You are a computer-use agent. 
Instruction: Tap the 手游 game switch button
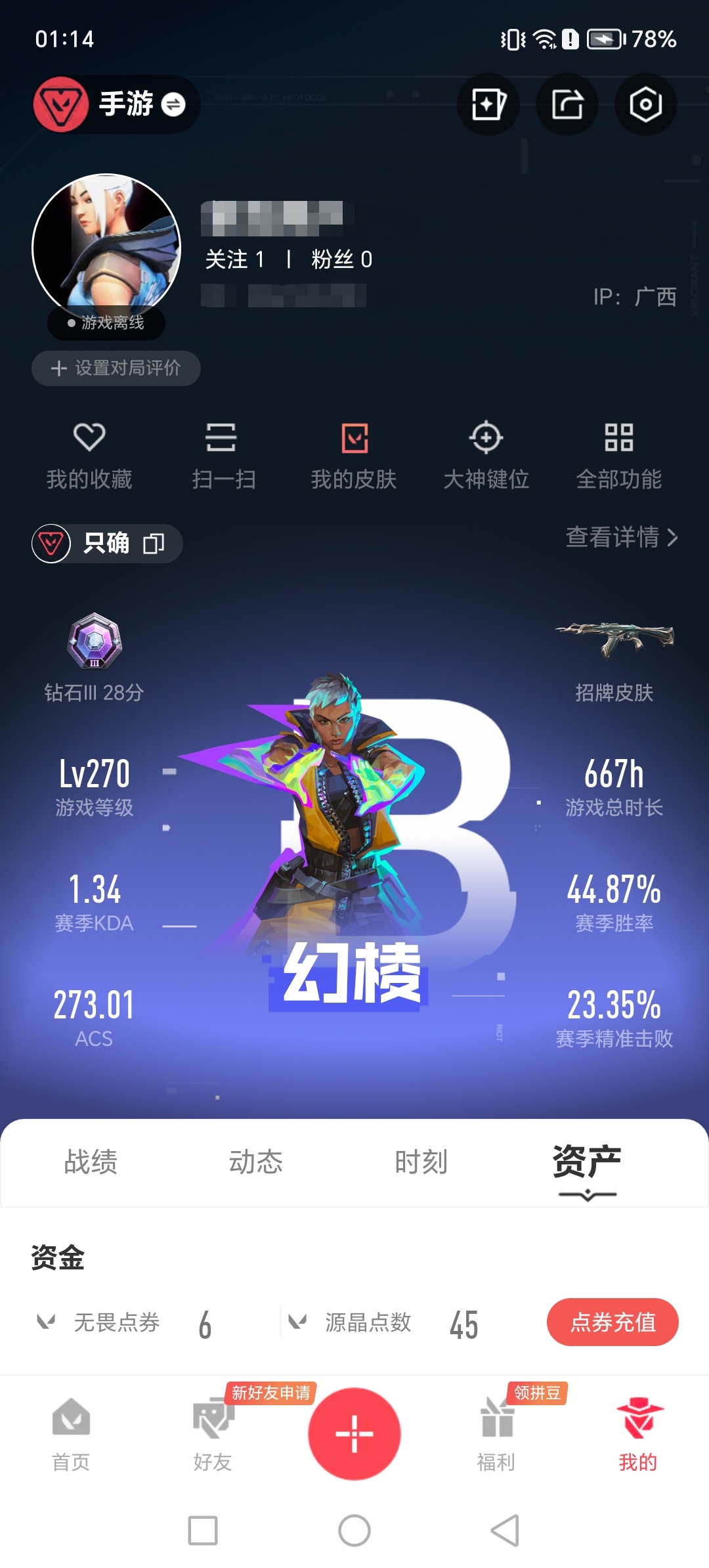point(116,104)
